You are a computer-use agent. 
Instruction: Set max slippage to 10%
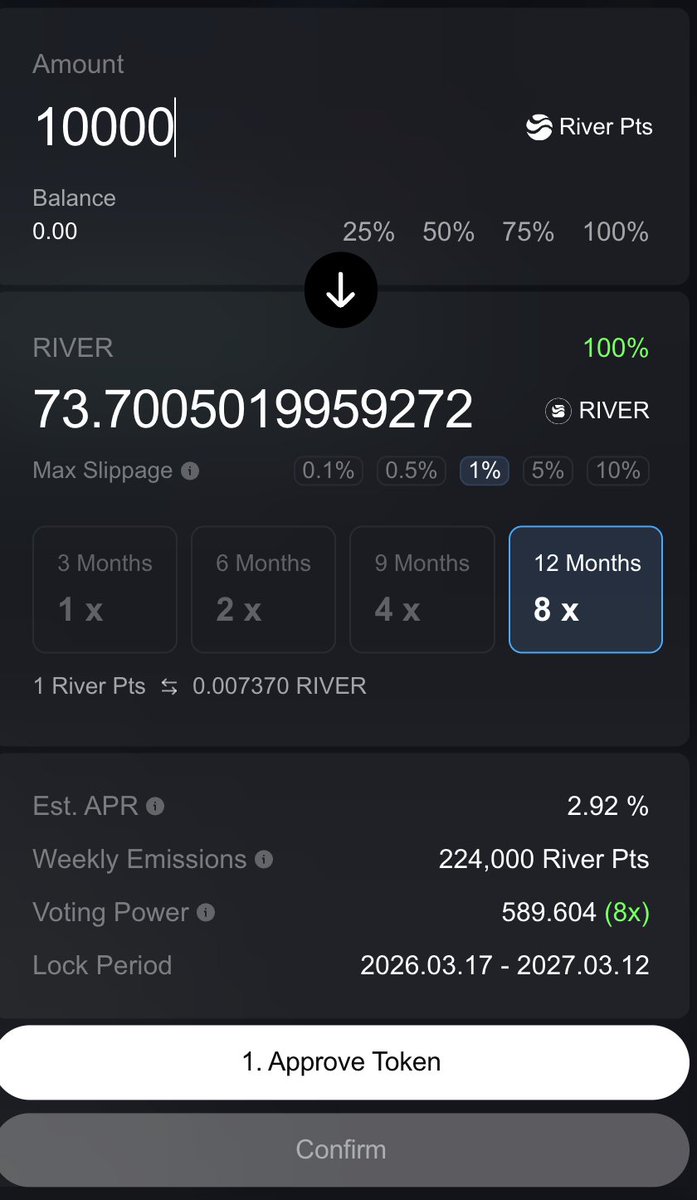click(x=617, y=470)
